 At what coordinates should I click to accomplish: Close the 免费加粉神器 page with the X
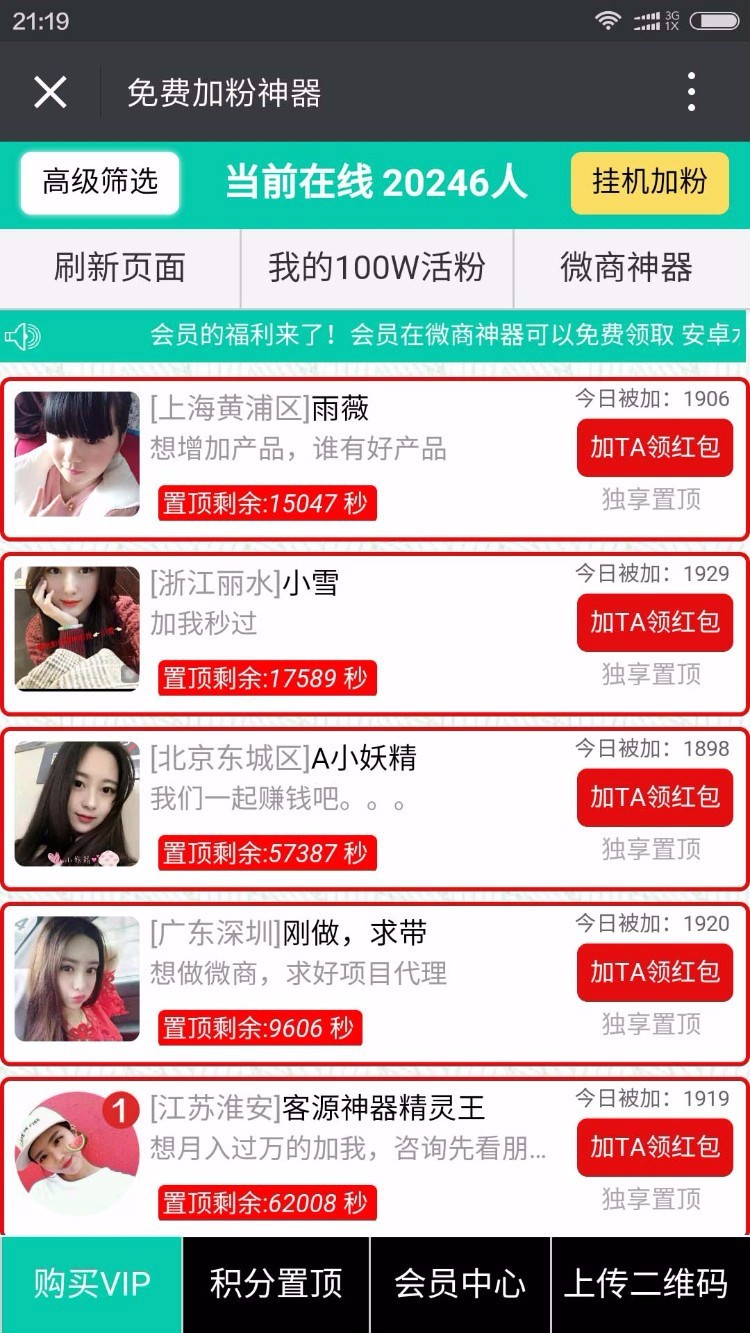(49, 91)
